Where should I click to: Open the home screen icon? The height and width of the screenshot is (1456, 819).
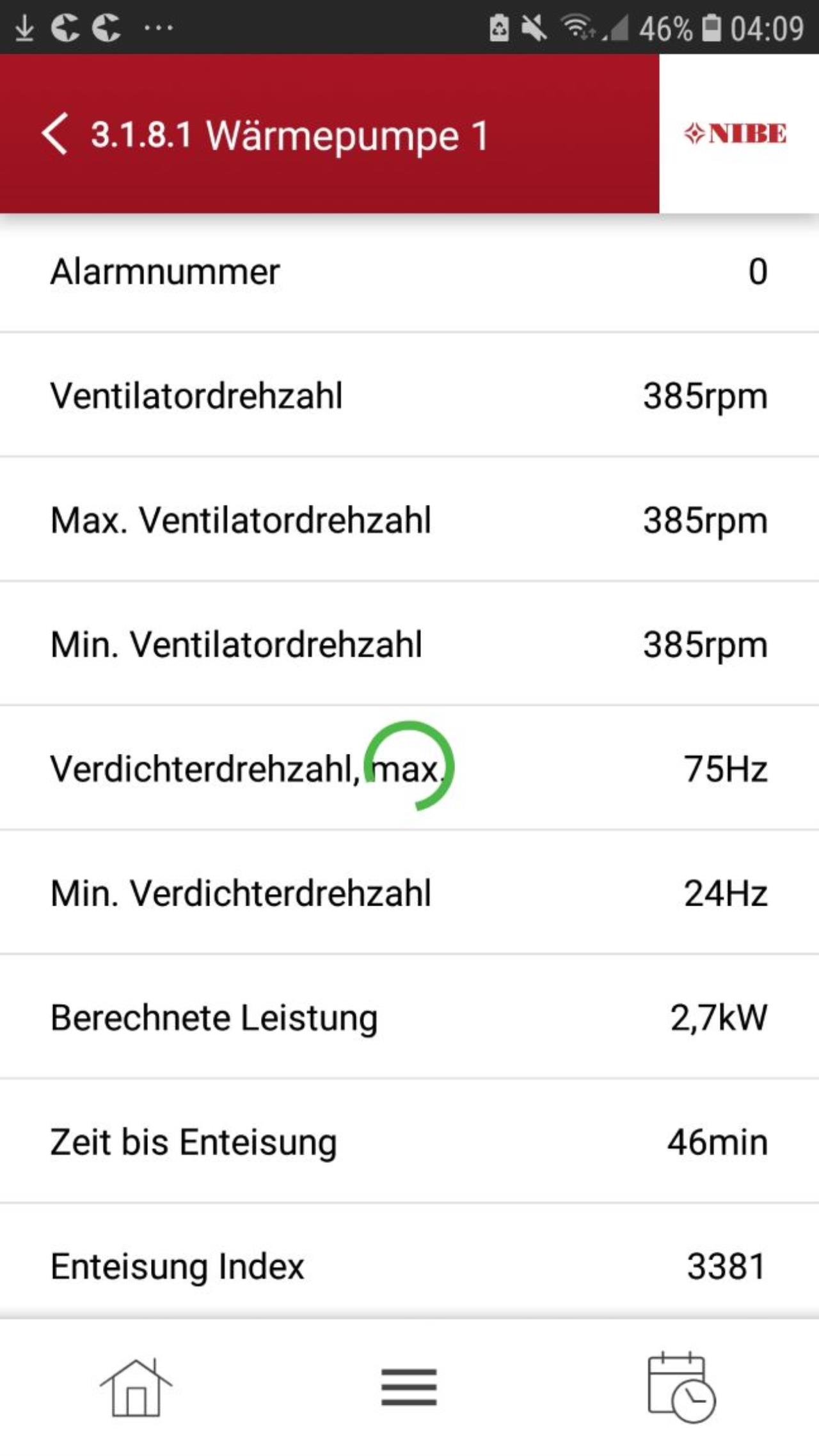pos(136,1388)
